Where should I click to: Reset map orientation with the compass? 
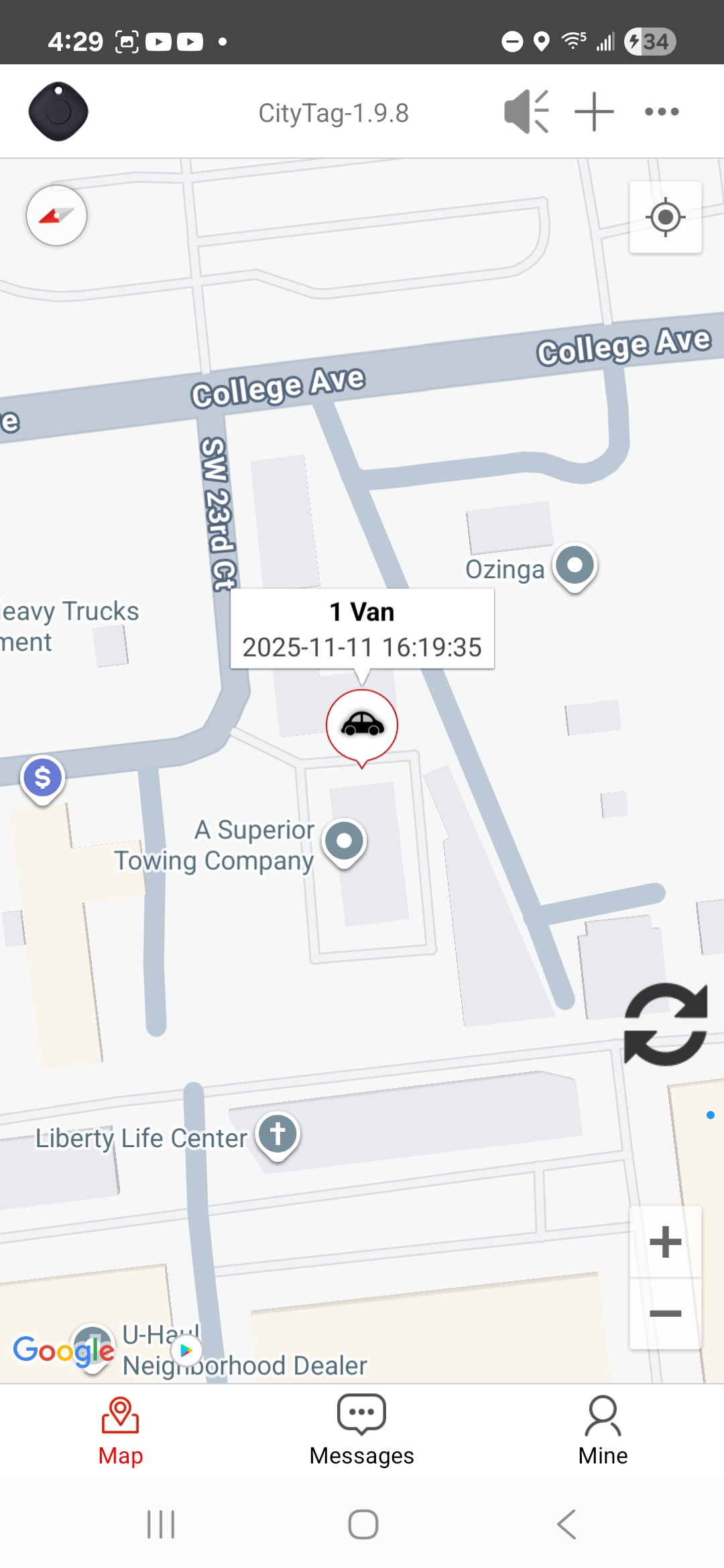(56, 216)
